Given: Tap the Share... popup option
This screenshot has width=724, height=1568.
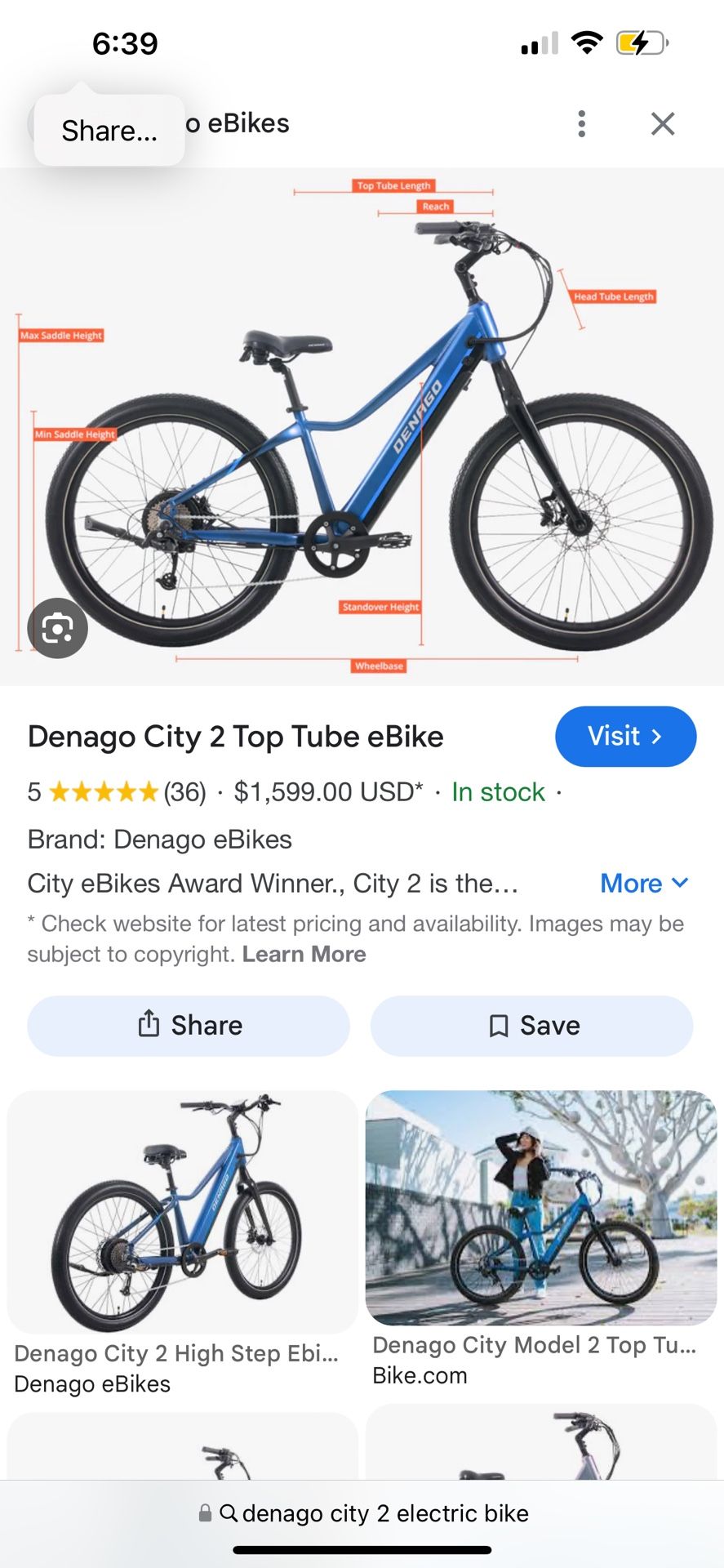Looking at the screenshot, I should click(x=109, y=131).
